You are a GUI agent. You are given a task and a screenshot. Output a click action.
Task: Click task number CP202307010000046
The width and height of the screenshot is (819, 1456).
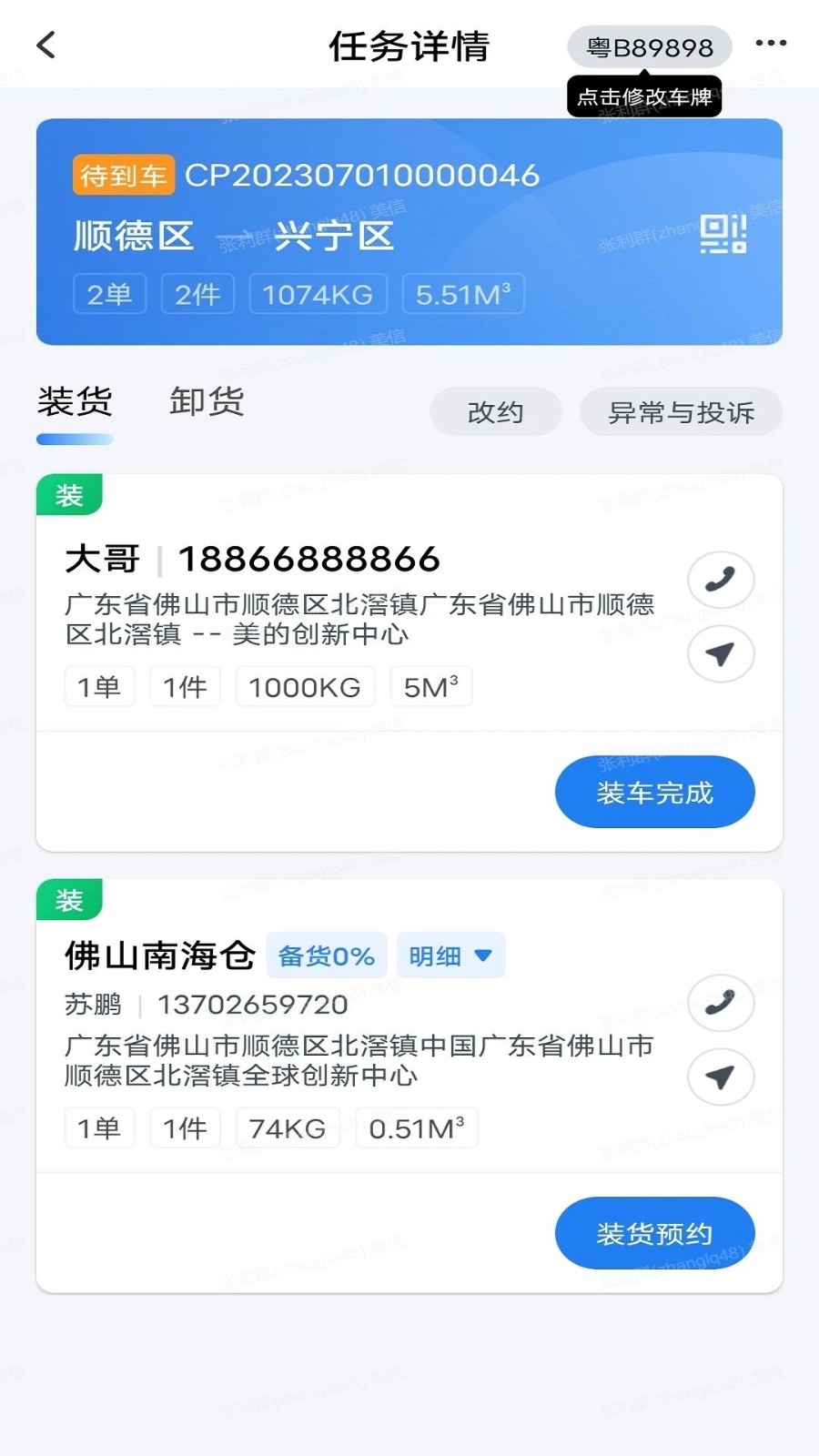[360, 176]
